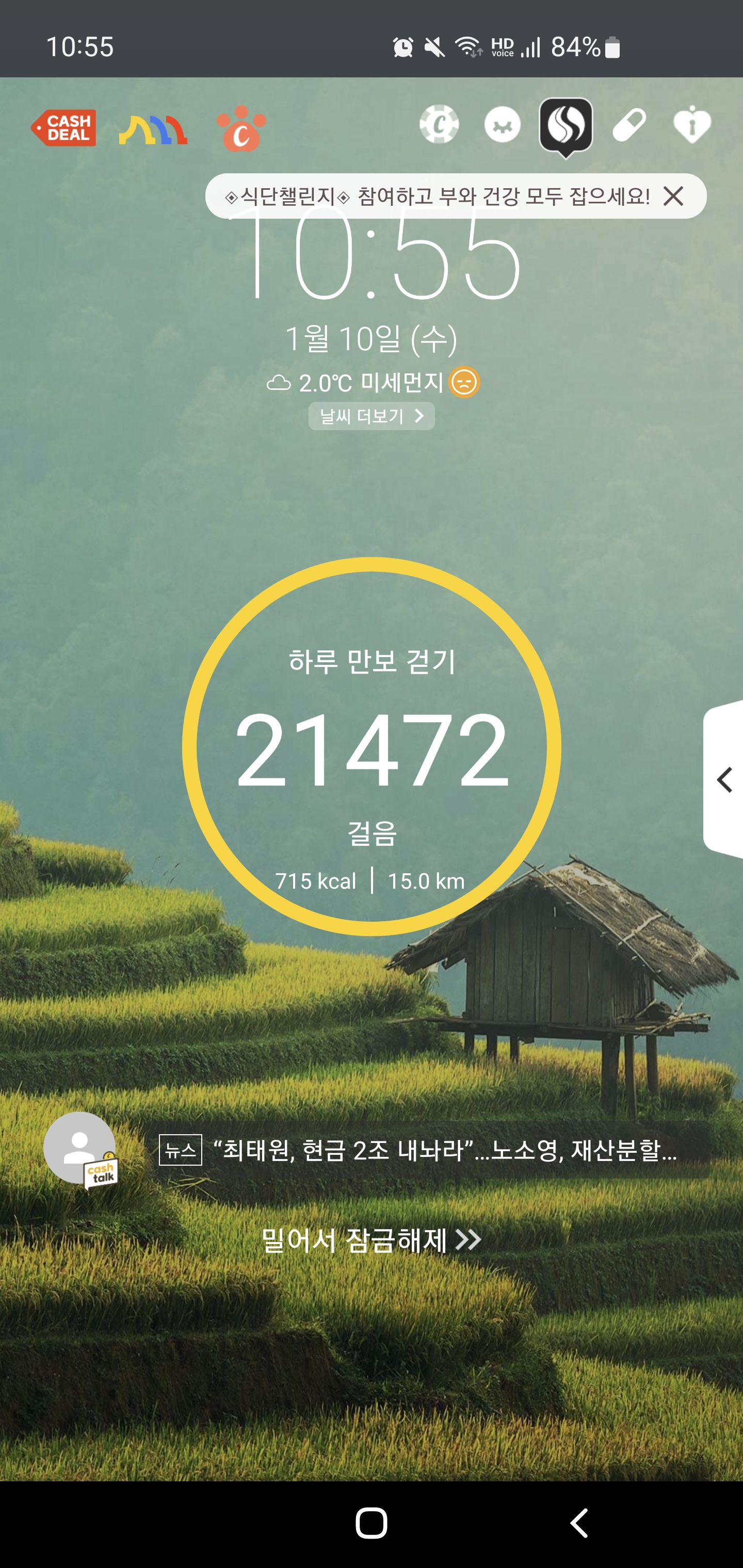Viewport: 743px width, 1568px height.
Task: Go to the home screen
Action: 372,1523
